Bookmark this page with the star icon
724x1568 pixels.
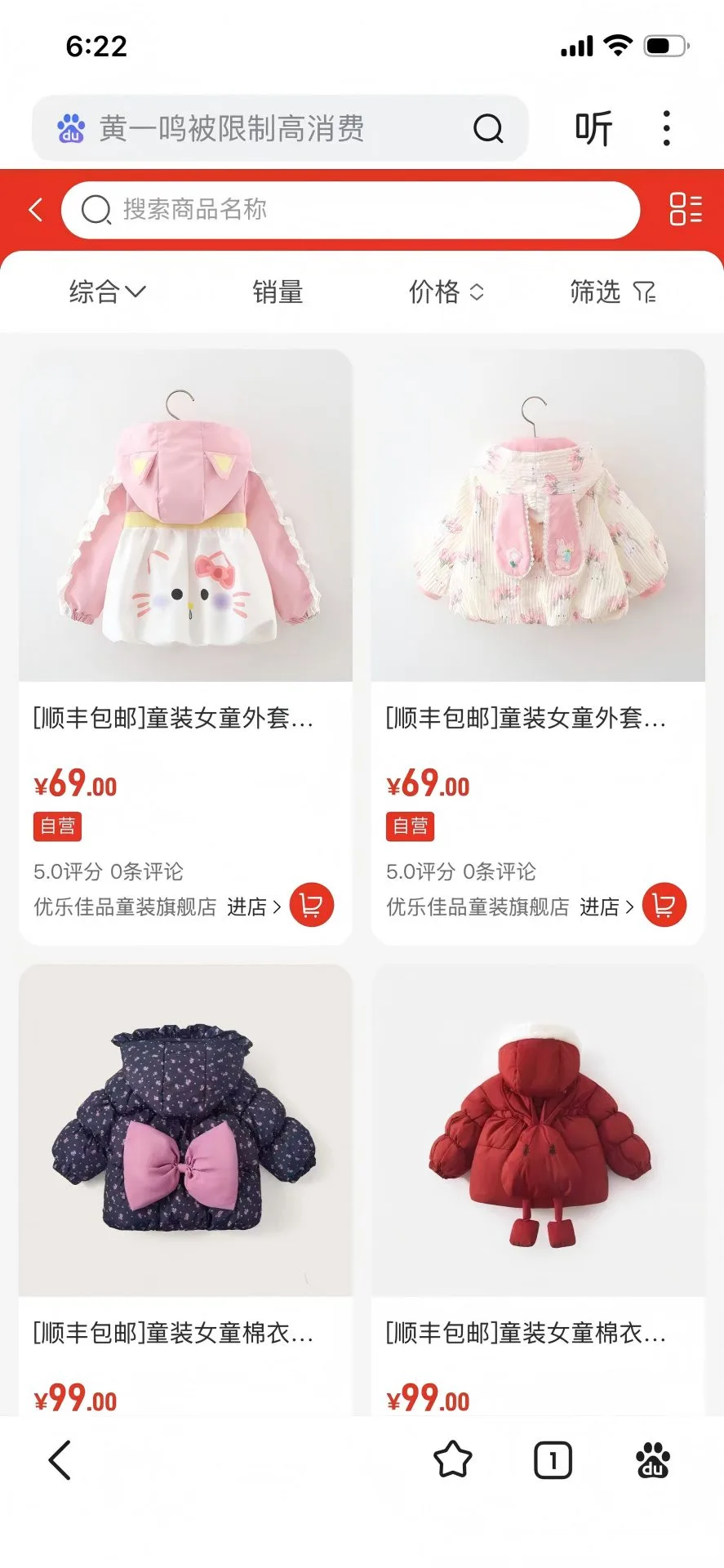452,1459
